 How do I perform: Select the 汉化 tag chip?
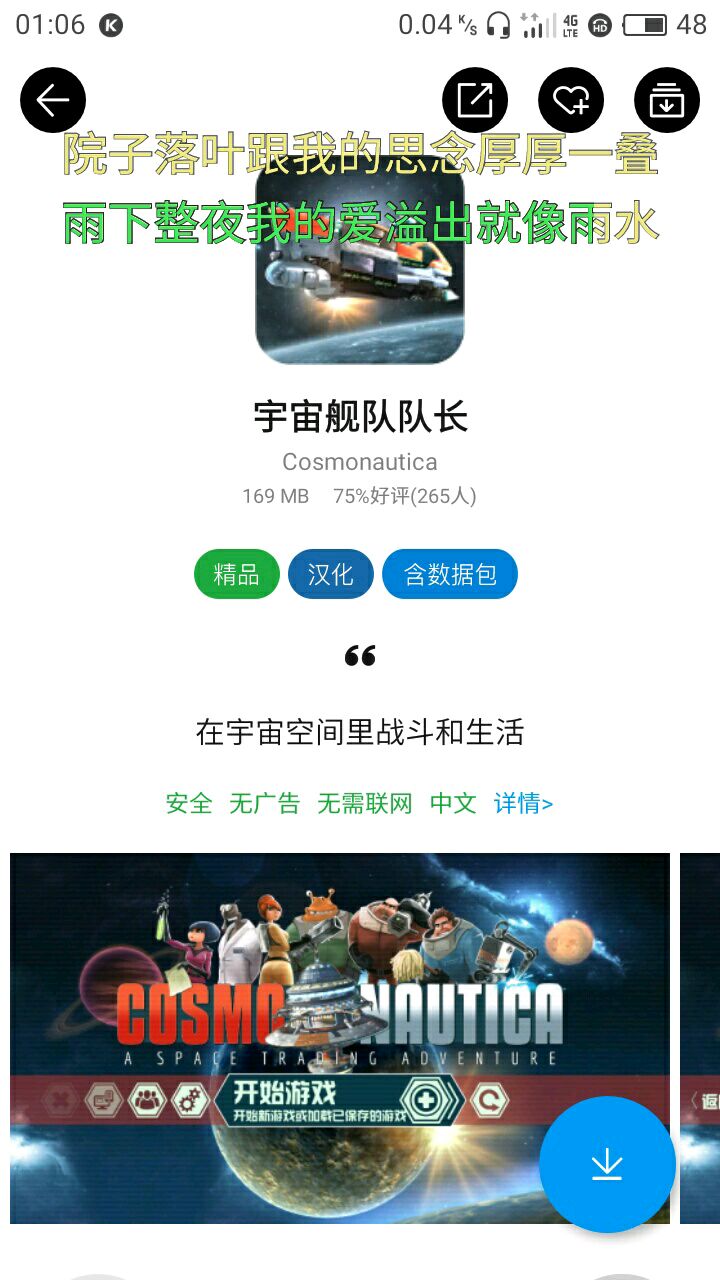(331, 575)
